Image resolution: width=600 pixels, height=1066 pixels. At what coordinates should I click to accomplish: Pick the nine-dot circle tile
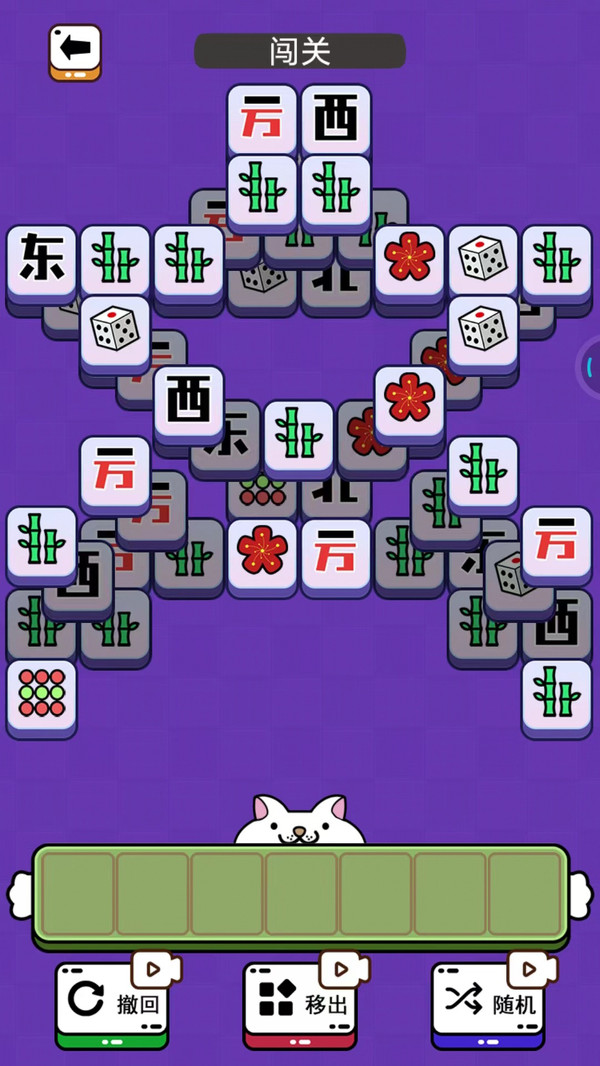click(x=42, y=694)
